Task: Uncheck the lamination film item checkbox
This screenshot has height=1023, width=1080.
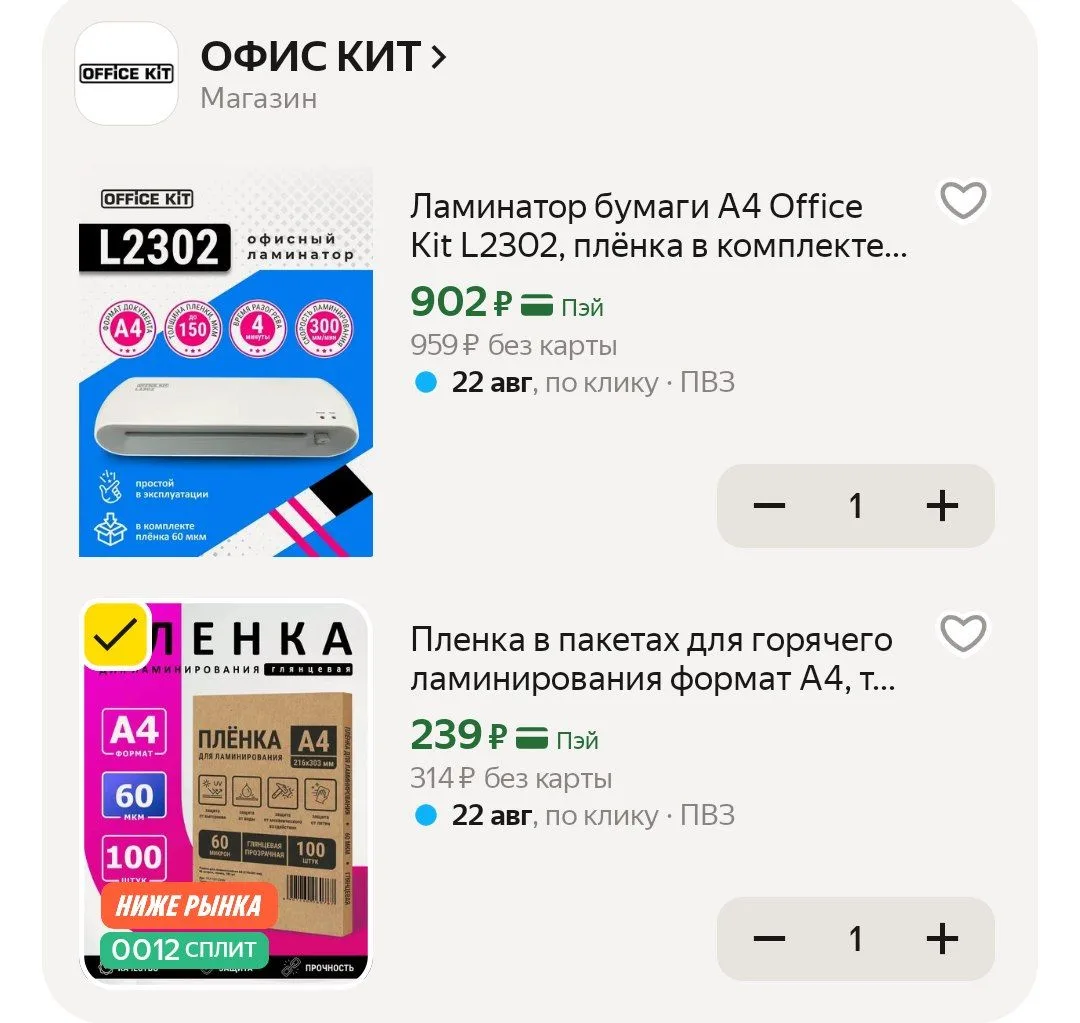Action: pyautogui.click(x=116, y=635)
